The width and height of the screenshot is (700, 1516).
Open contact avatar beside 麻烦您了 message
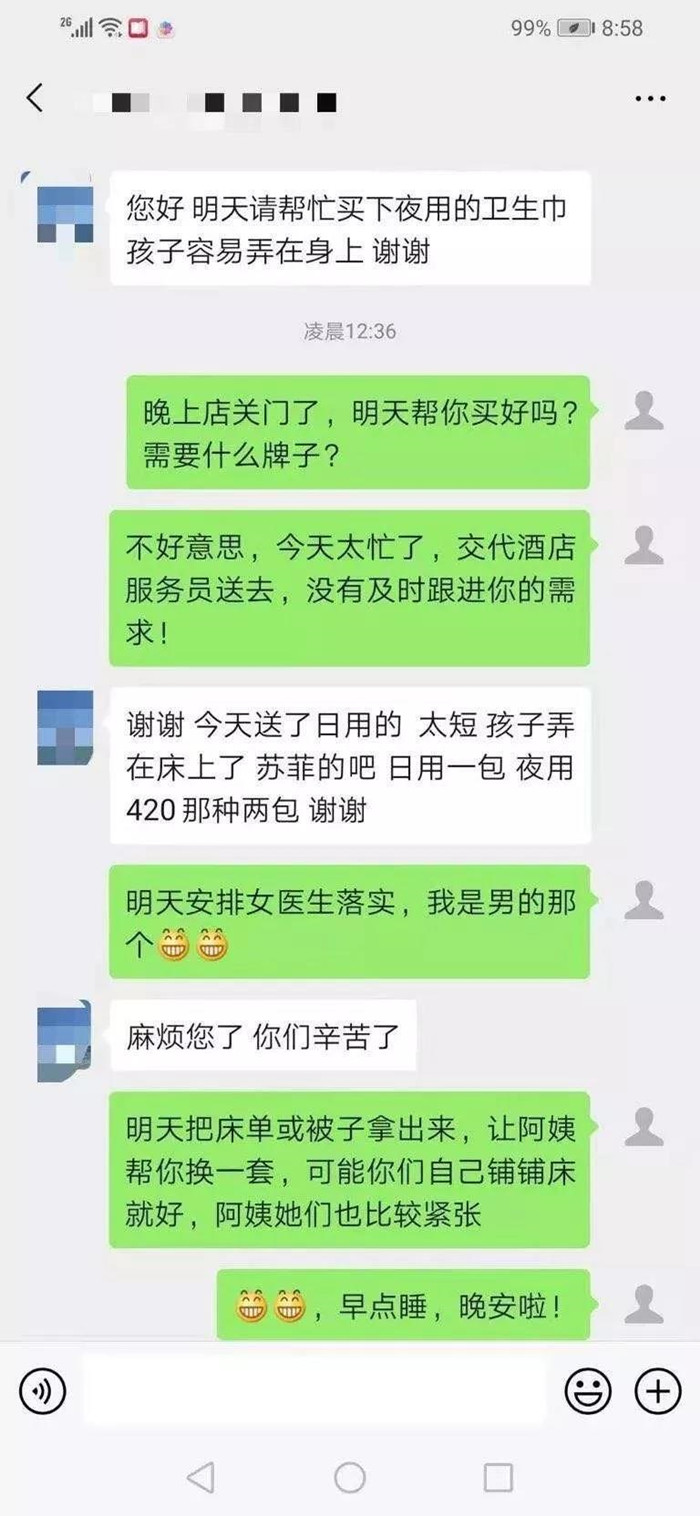pos(65,1040)
